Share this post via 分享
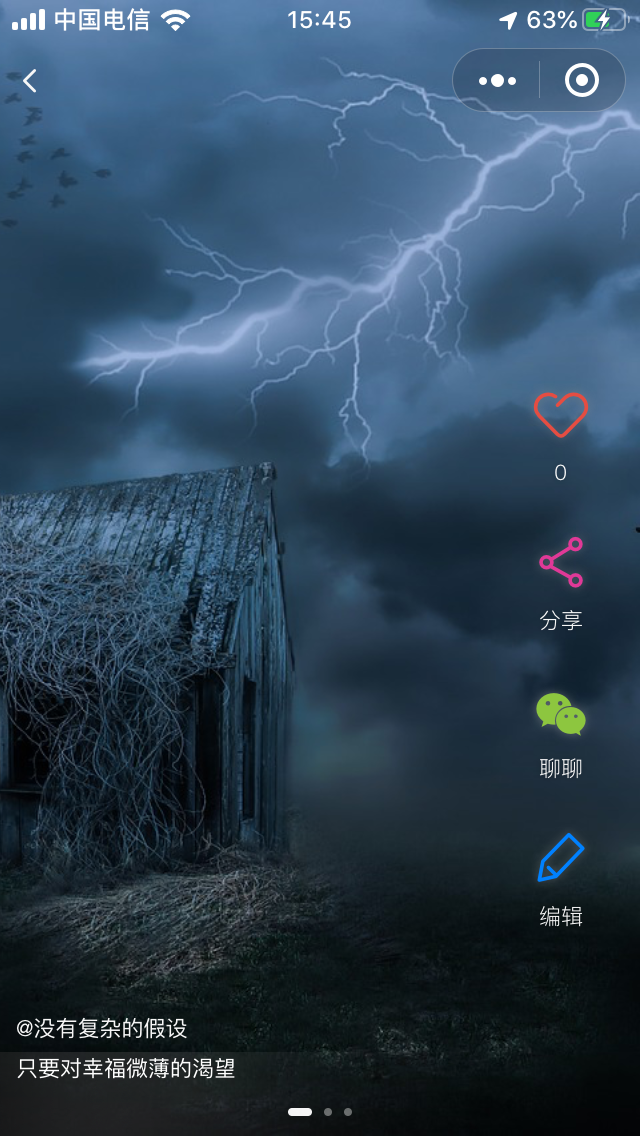This screenshot has width=640, height=1136. coord(560,564)
